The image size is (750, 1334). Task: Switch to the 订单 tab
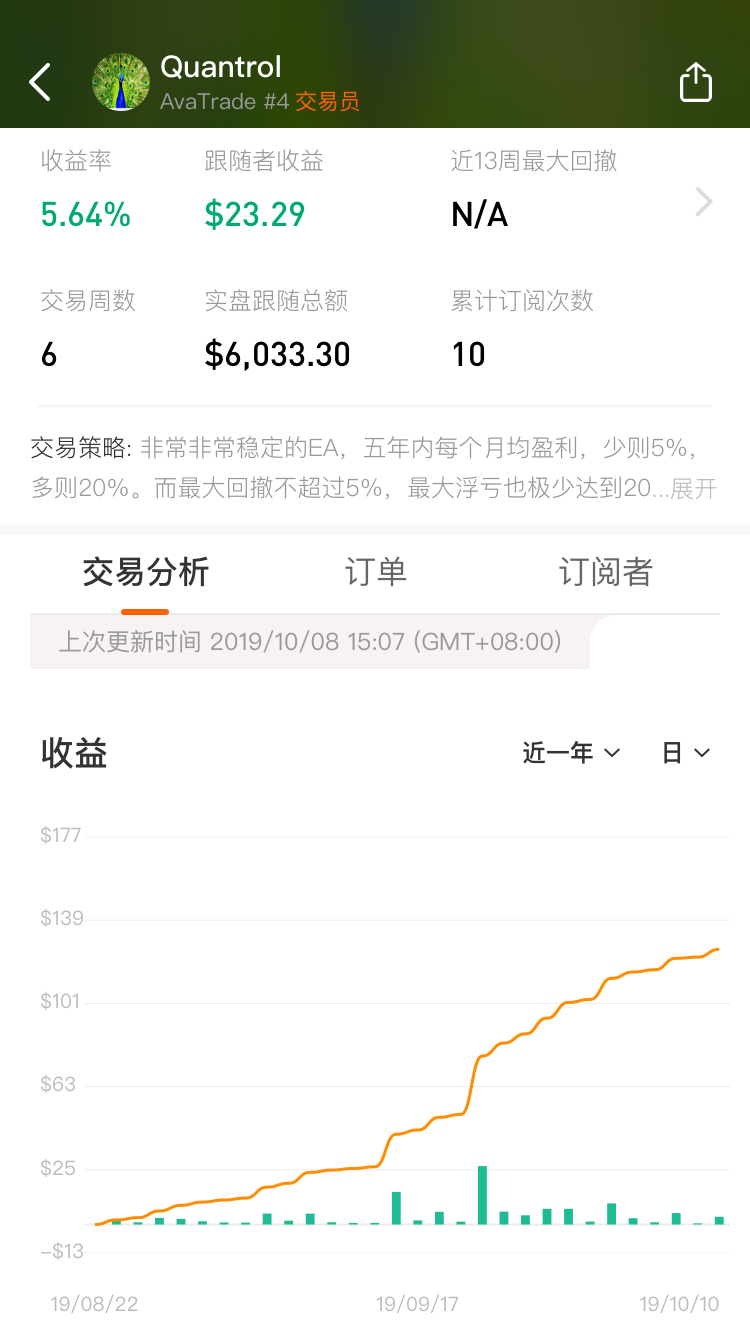pyautogui.click(x=376, y=572)
